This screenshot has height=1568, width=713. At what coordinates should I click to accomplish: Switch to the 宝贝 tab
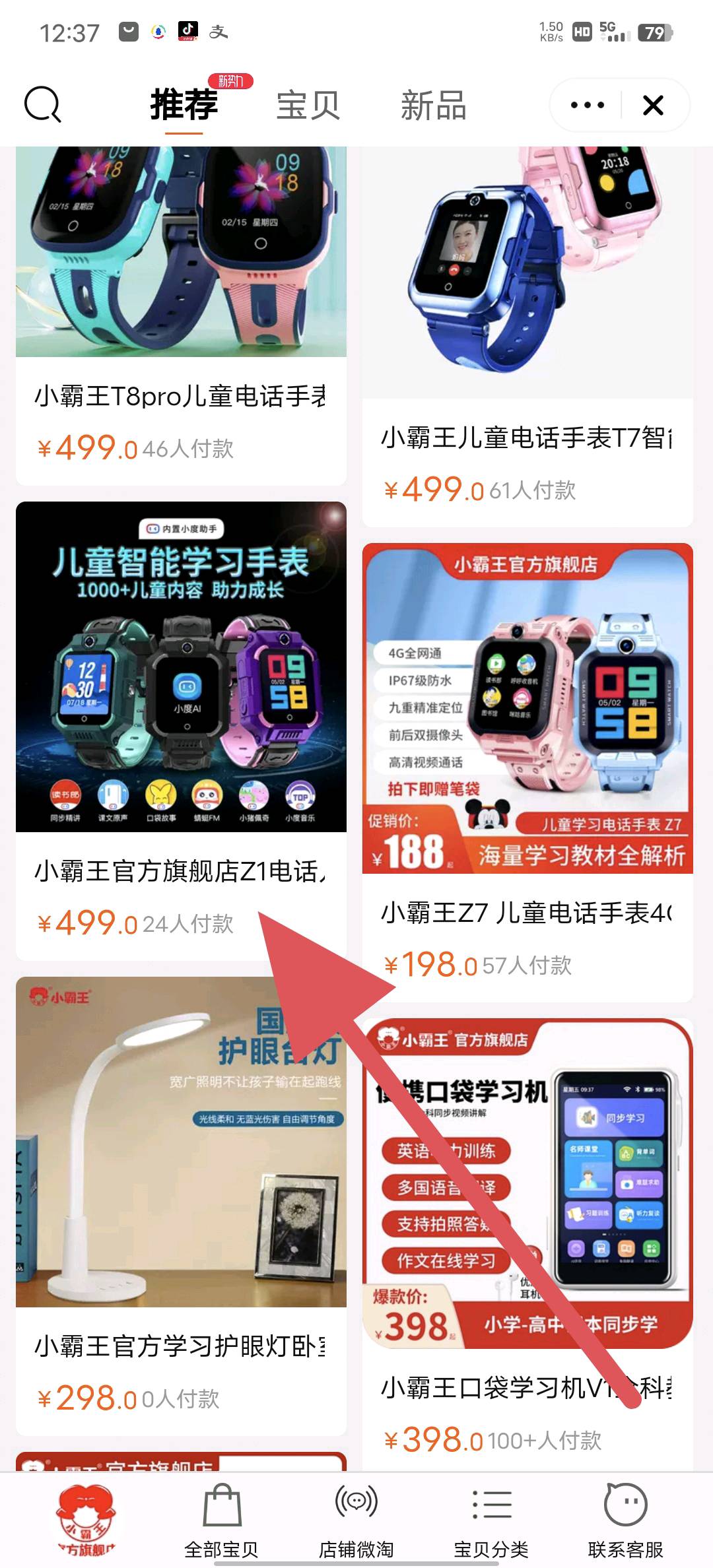(x=308, y=106)
